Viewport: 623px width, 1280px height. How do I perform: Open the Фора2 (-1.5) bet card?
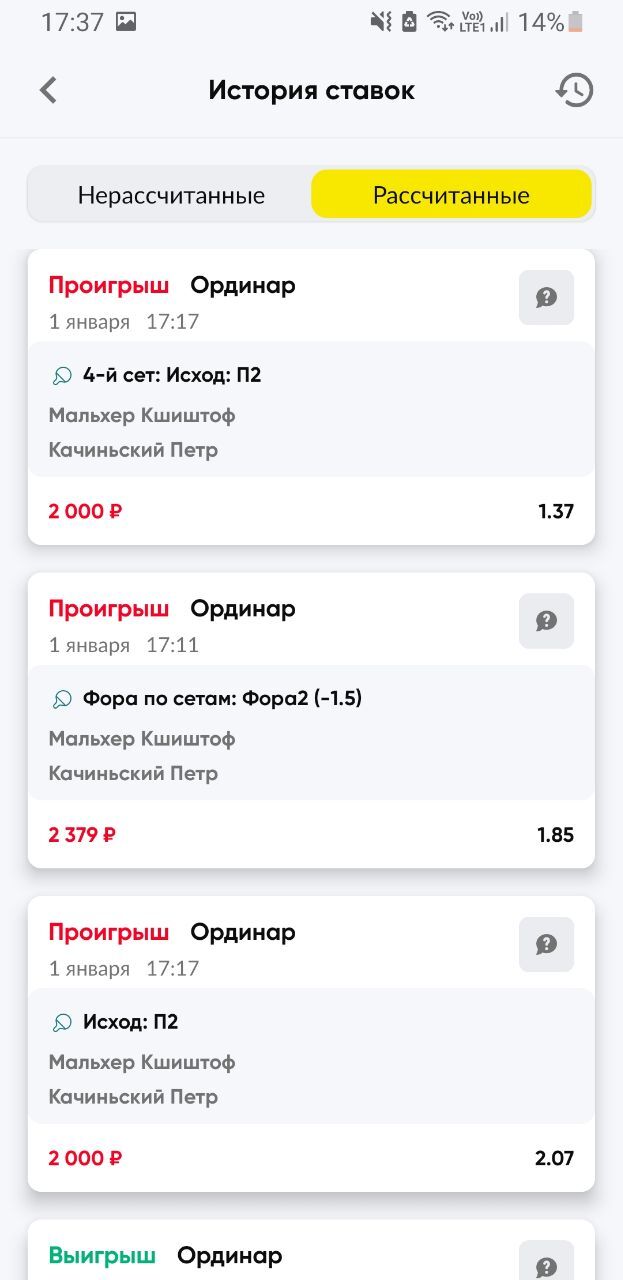tap(311, 720)
